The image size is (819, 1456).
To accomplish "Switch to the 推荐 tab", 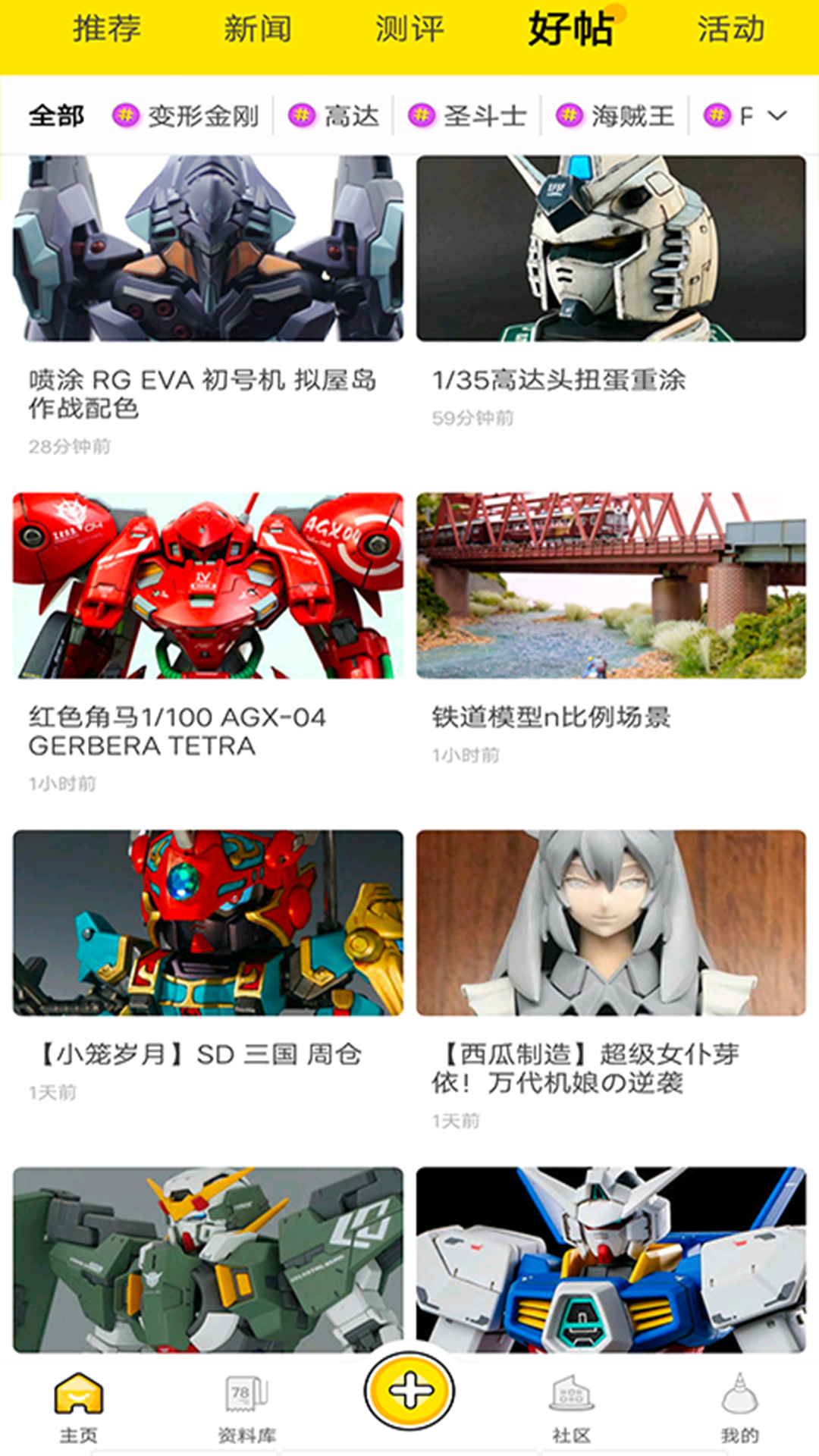I will 106,30.
